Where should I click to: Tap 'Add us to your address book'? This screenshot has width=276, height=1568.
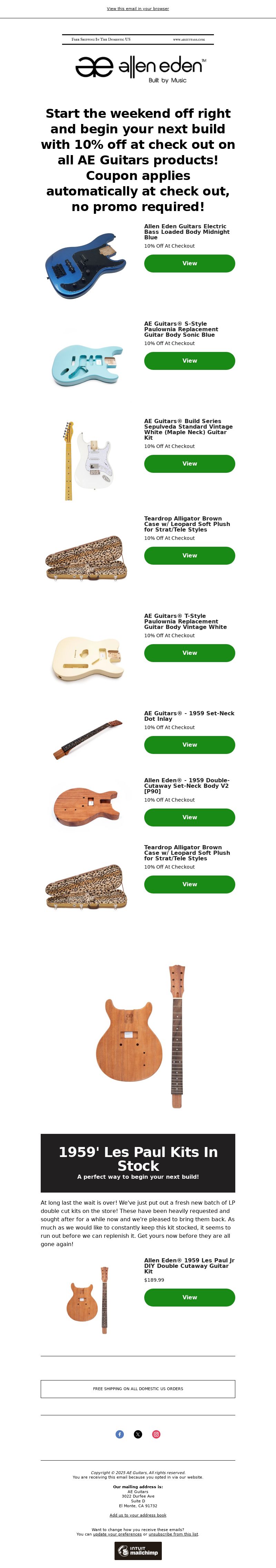[137, 1515]
